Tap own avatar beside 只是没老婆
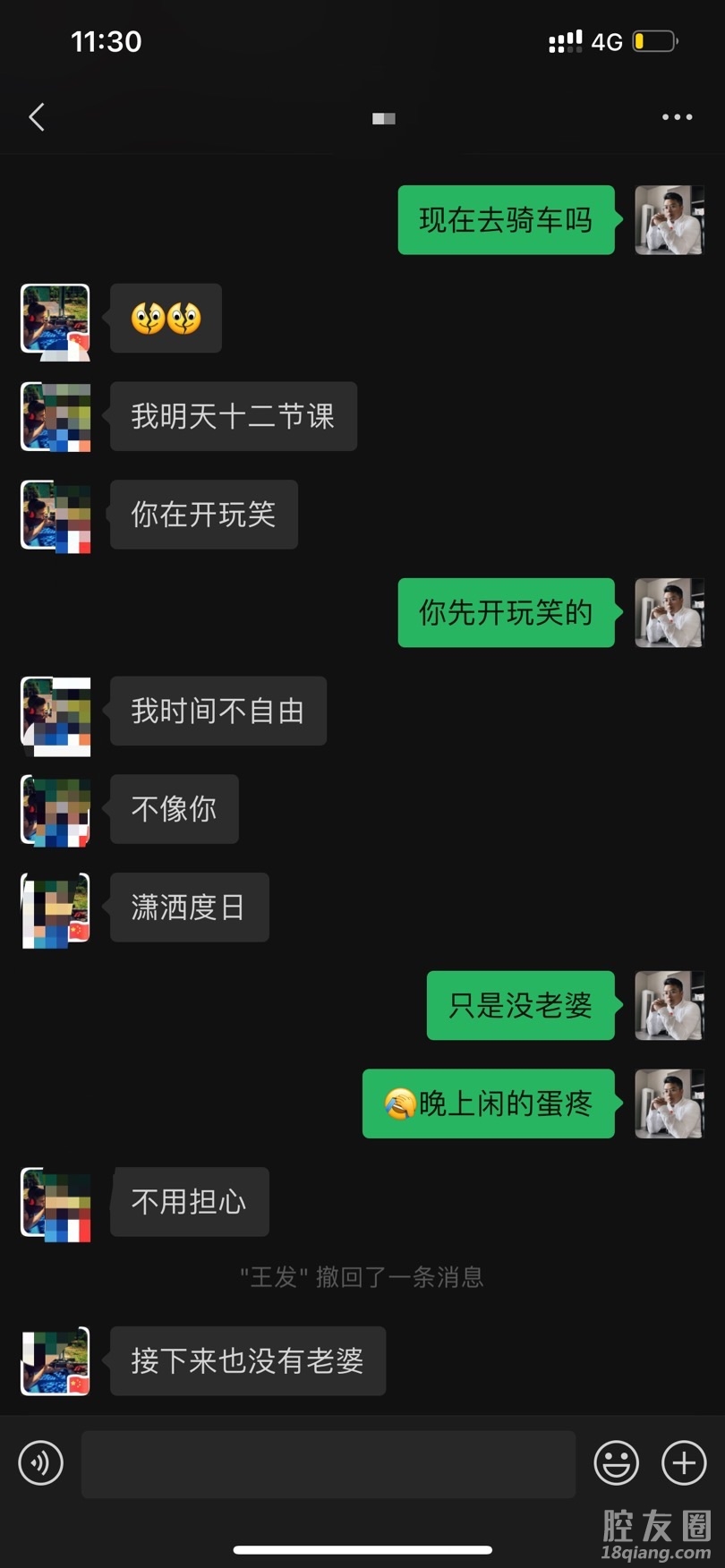The width and height of the screenshot is (725, 1568). (670, 1005)
